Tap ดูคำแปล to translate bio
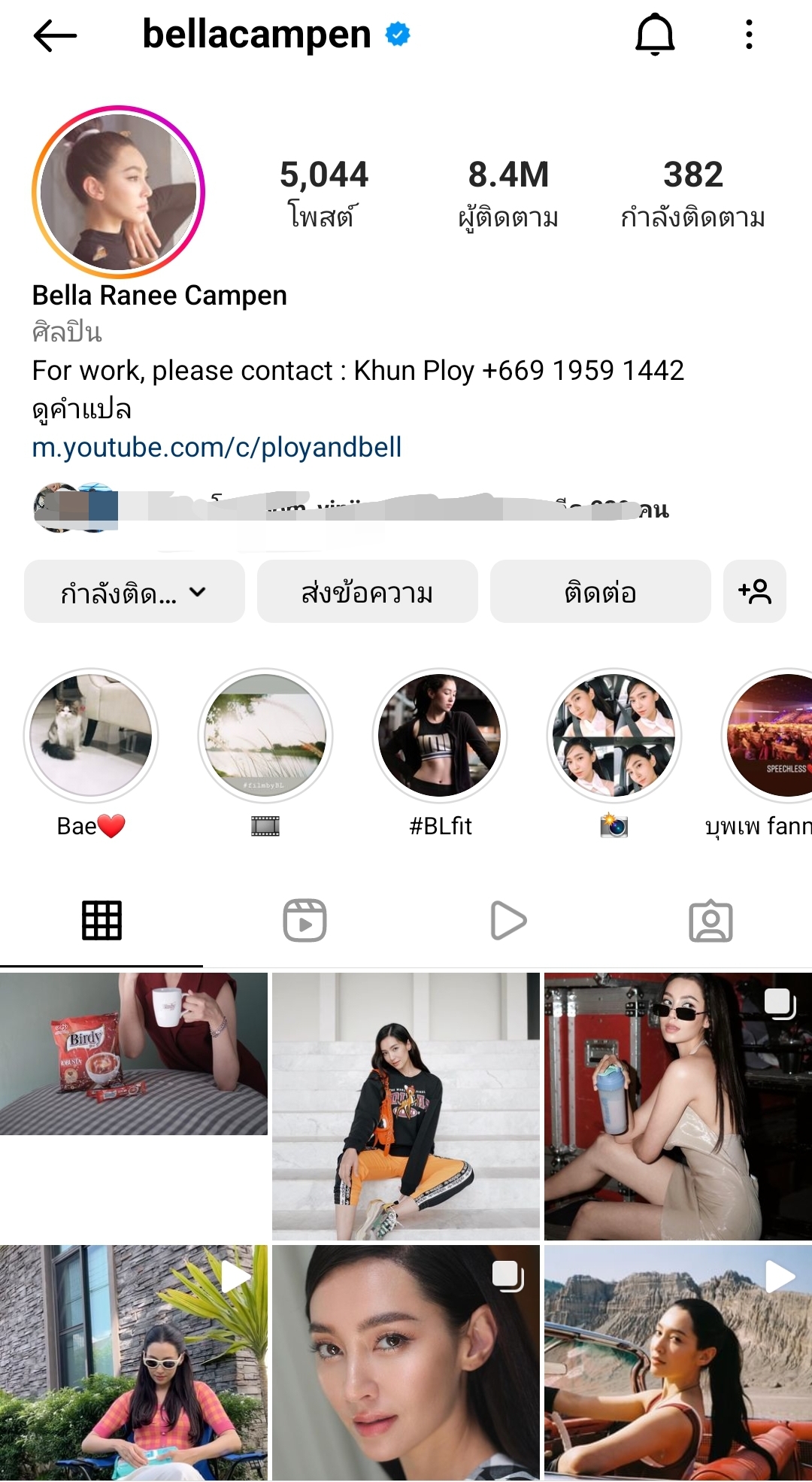Image resolution: width=812 pixels, height=1482 pixels. (81, 409)
